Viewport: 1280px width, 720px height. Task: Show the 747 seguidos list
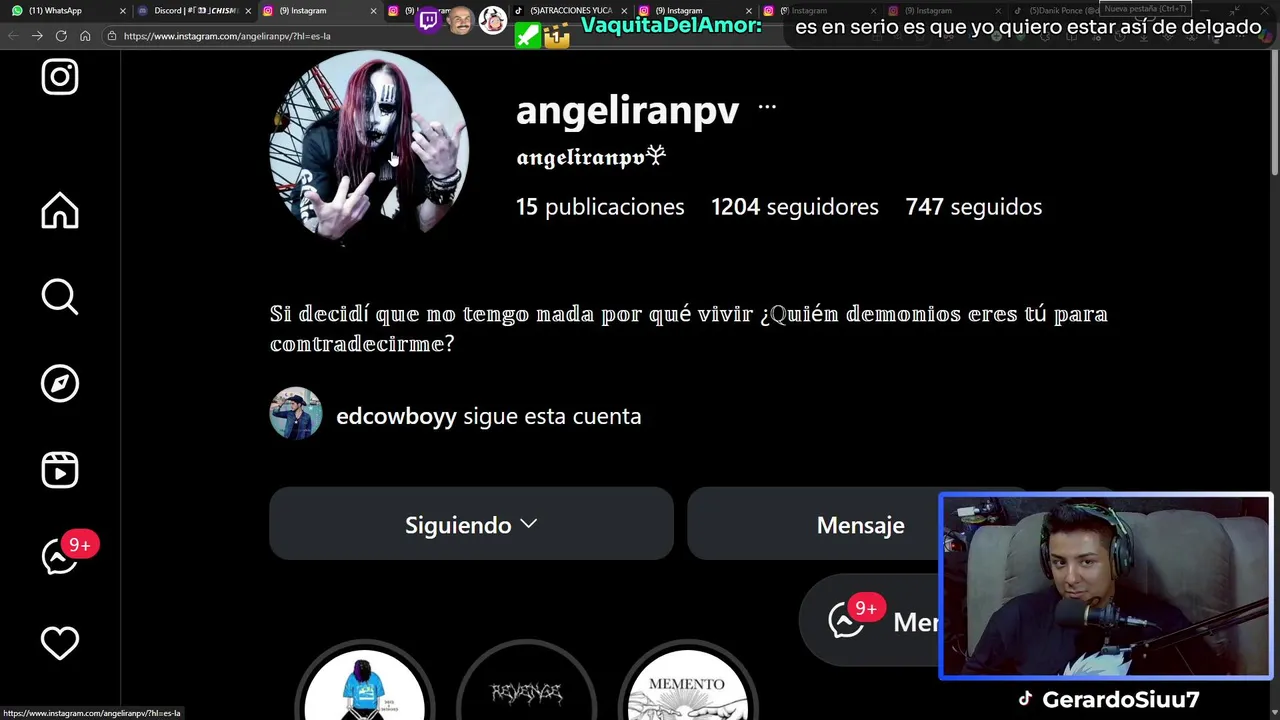pyautogui.click(x=973, y=207)
